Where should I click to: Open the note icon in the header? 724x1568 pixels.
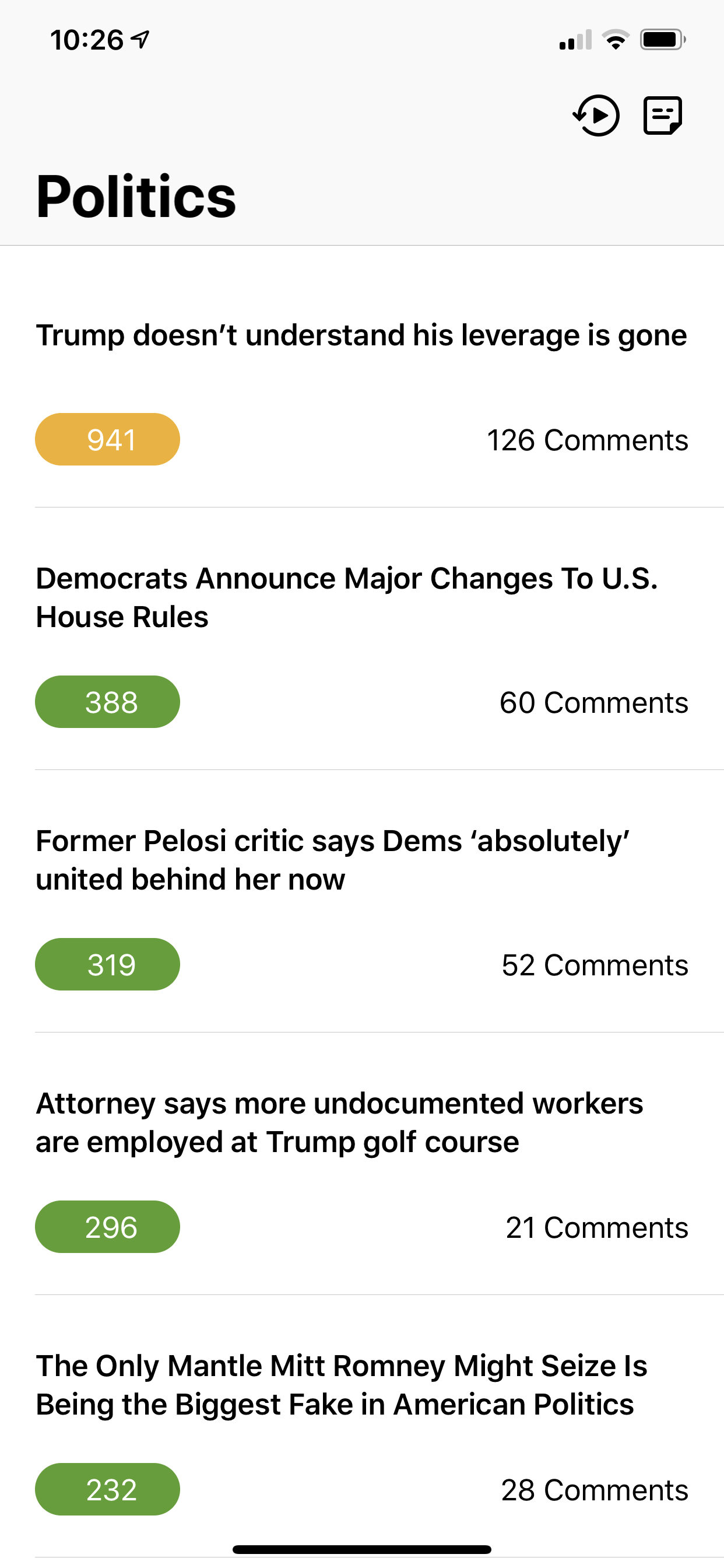click(x=663, y=116)
